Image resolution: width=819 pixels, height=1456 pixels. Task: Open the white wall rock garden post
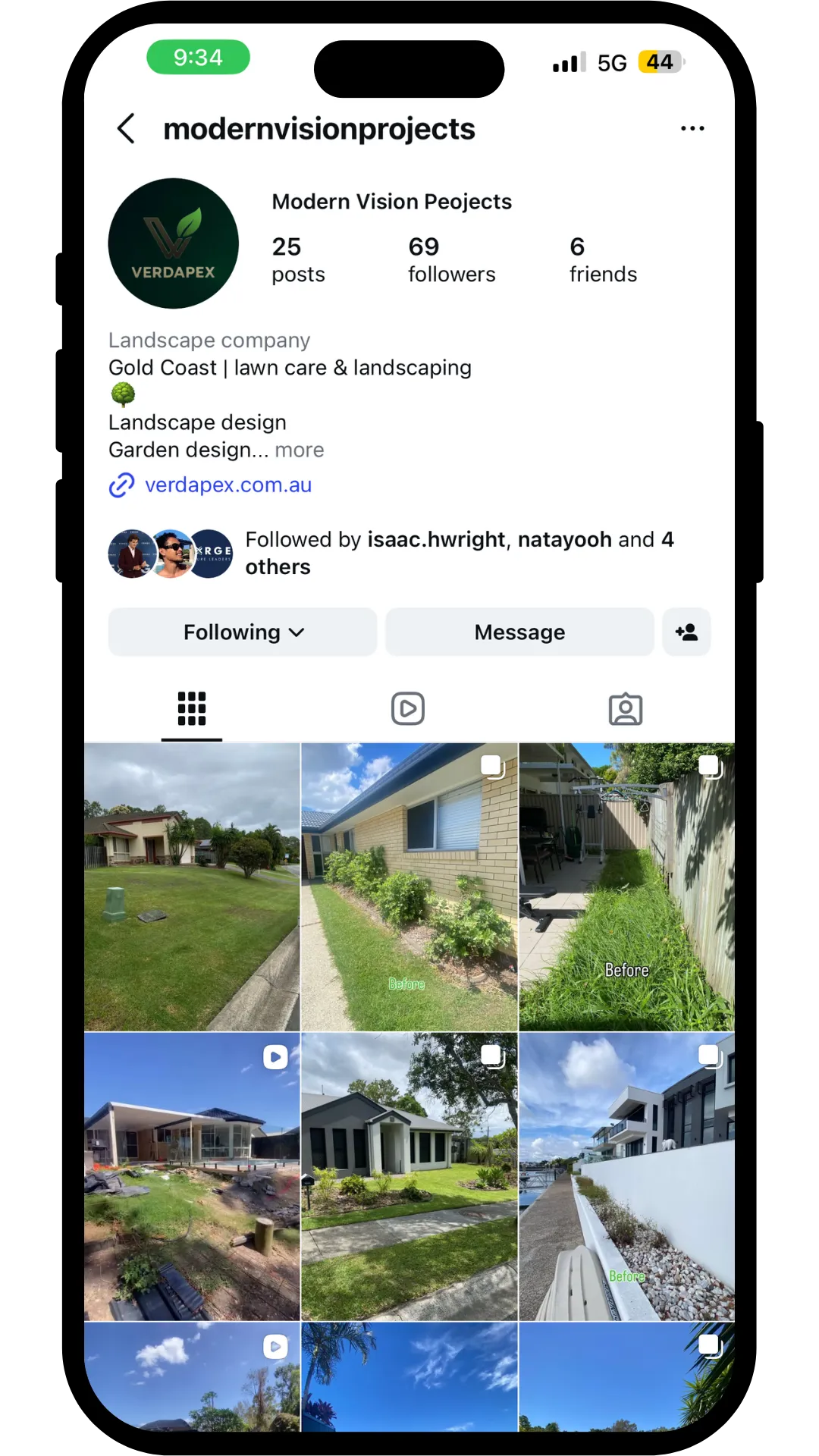627,1177
